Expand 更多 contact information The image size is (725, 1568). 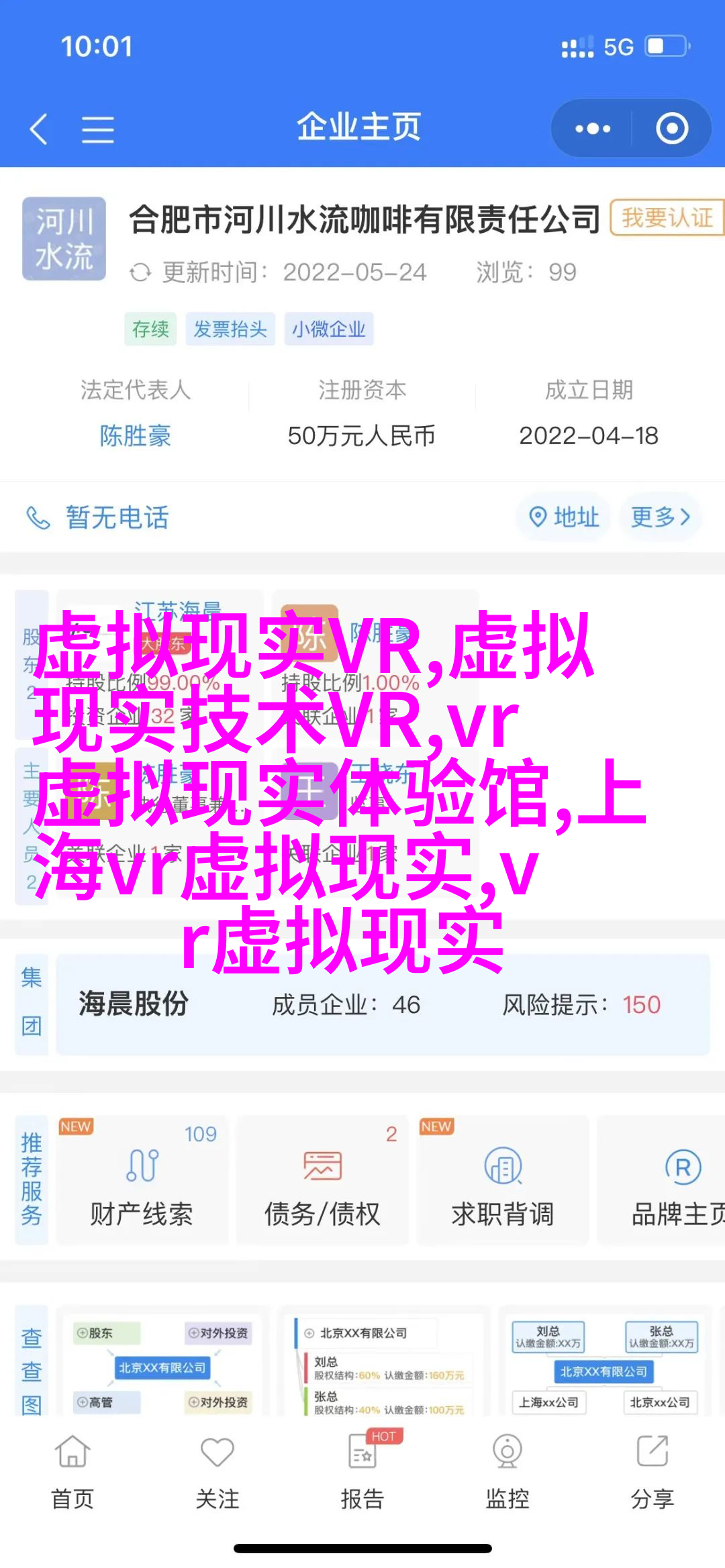pyautogui.click(x=660, y=517)
